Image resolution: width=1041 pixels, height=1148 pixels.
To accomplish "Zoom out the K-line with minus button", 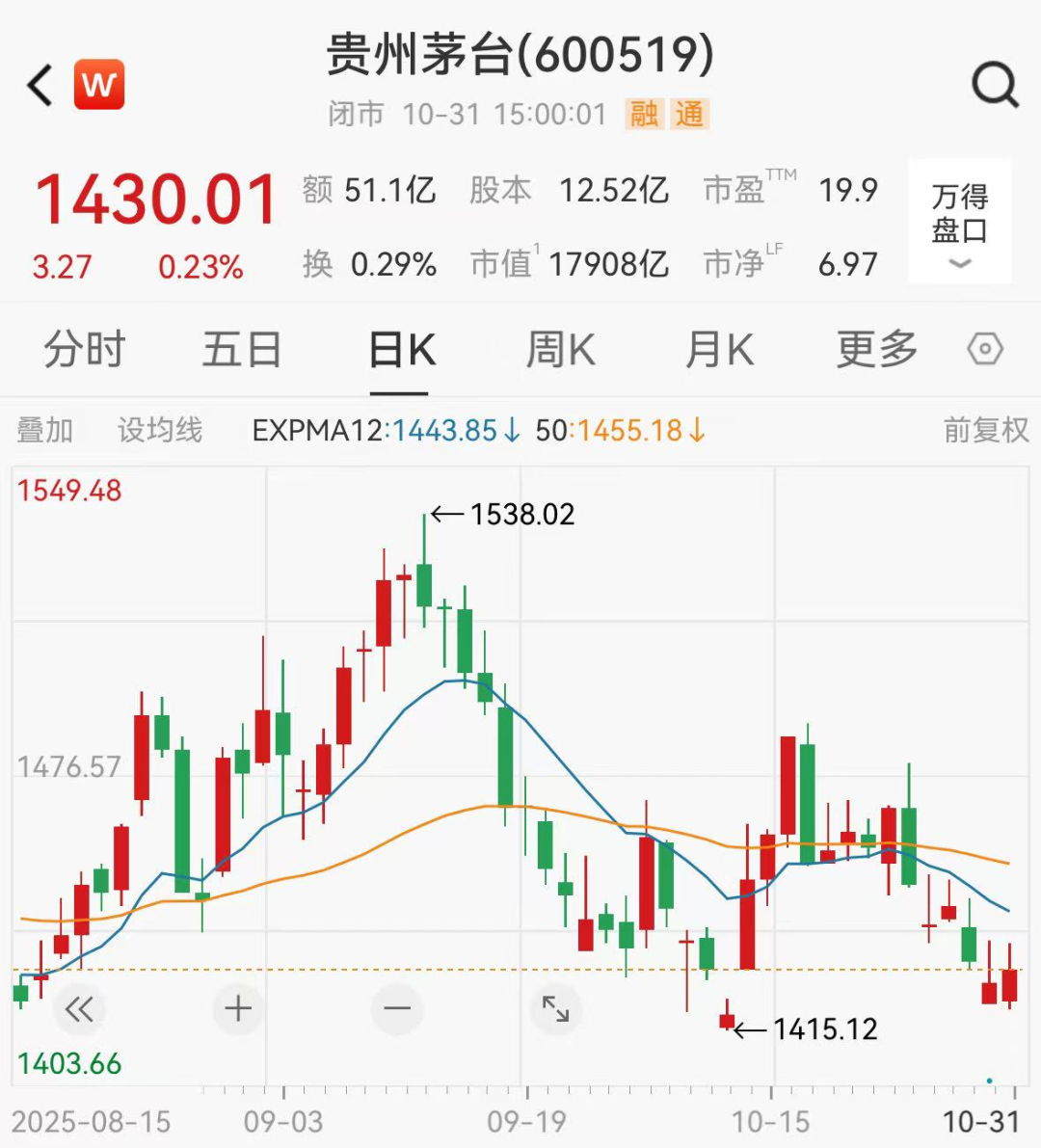I will tap(397, 1009).
